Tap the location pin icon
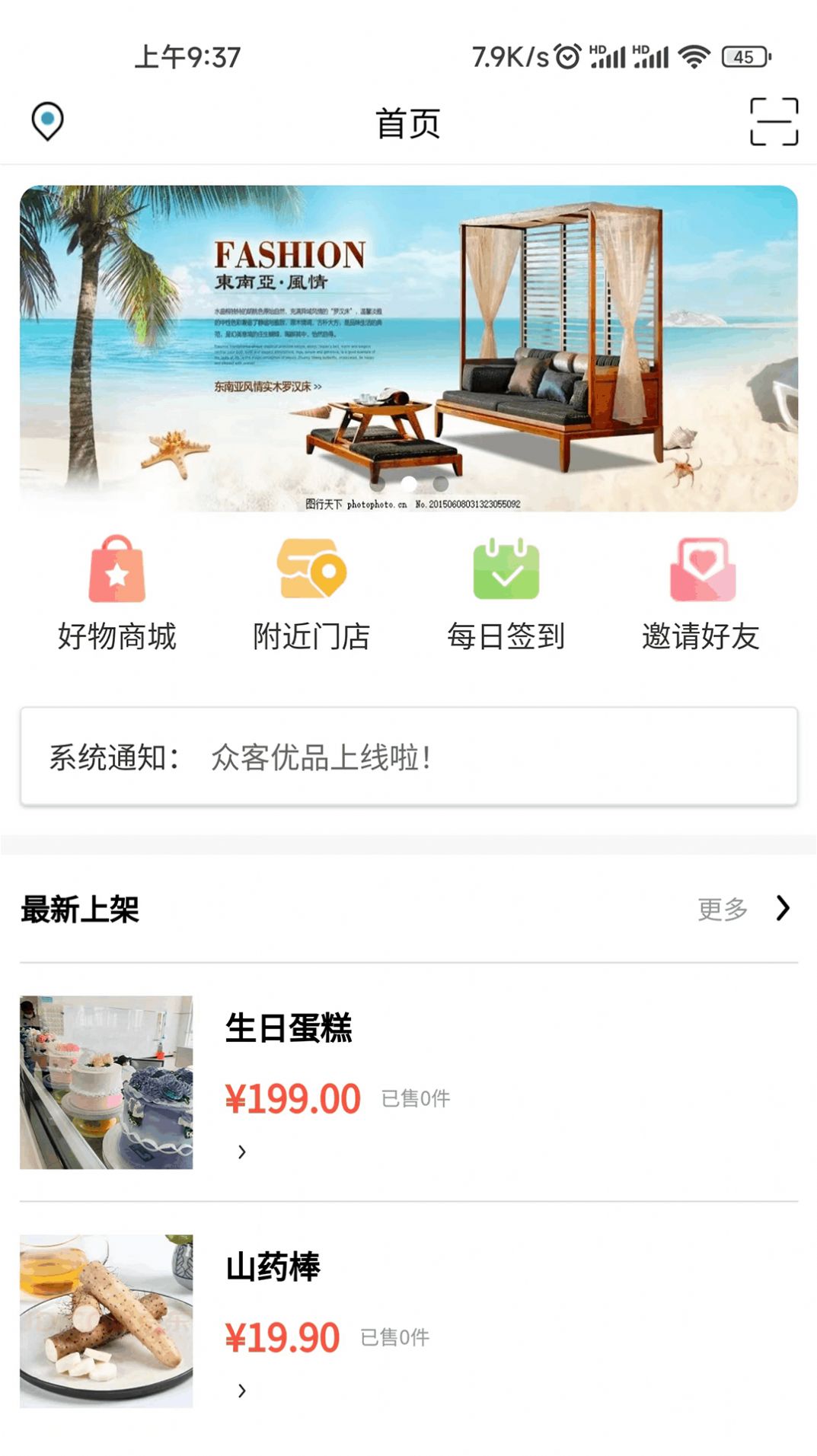This screenshot has width=817, height=1456. [x=47, y=122]
